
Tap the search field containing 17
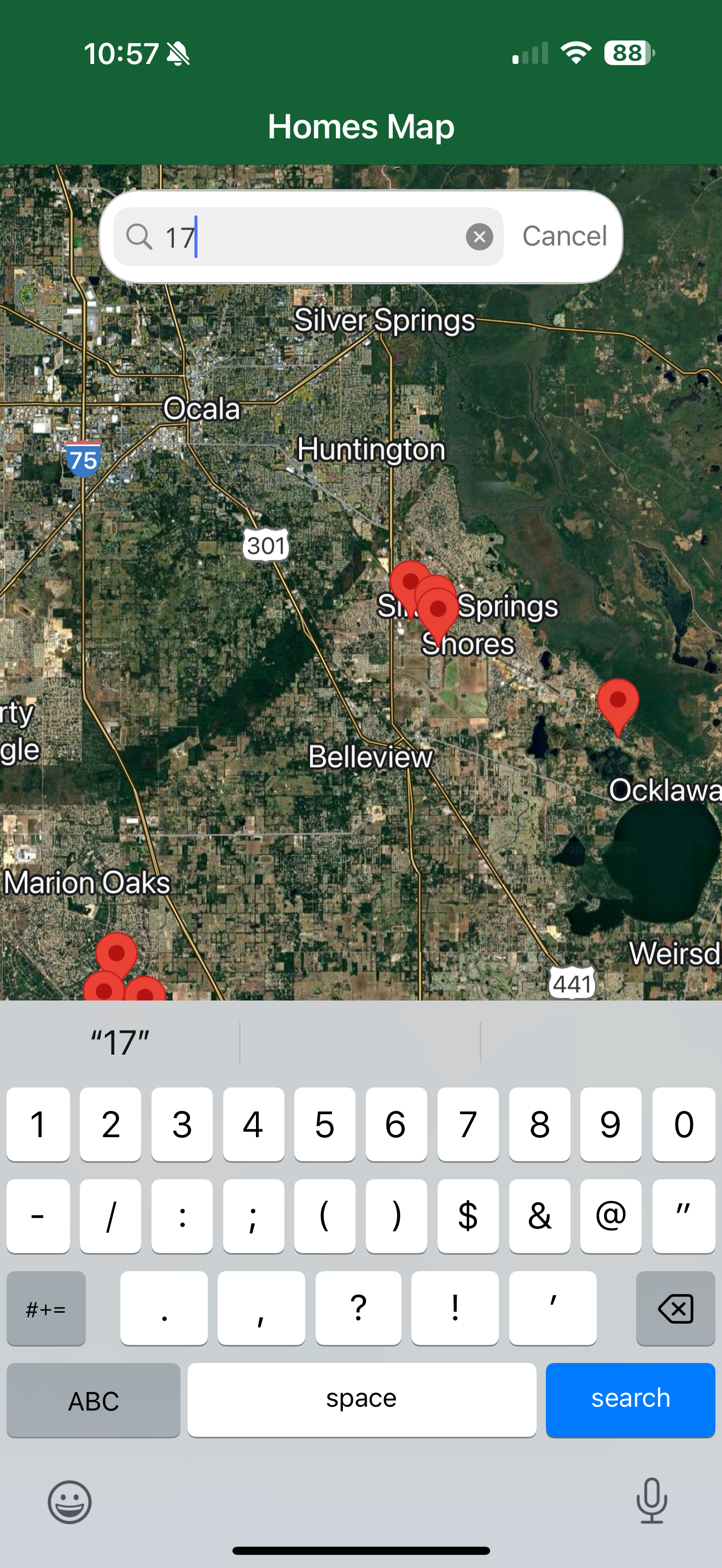point(308,237)
